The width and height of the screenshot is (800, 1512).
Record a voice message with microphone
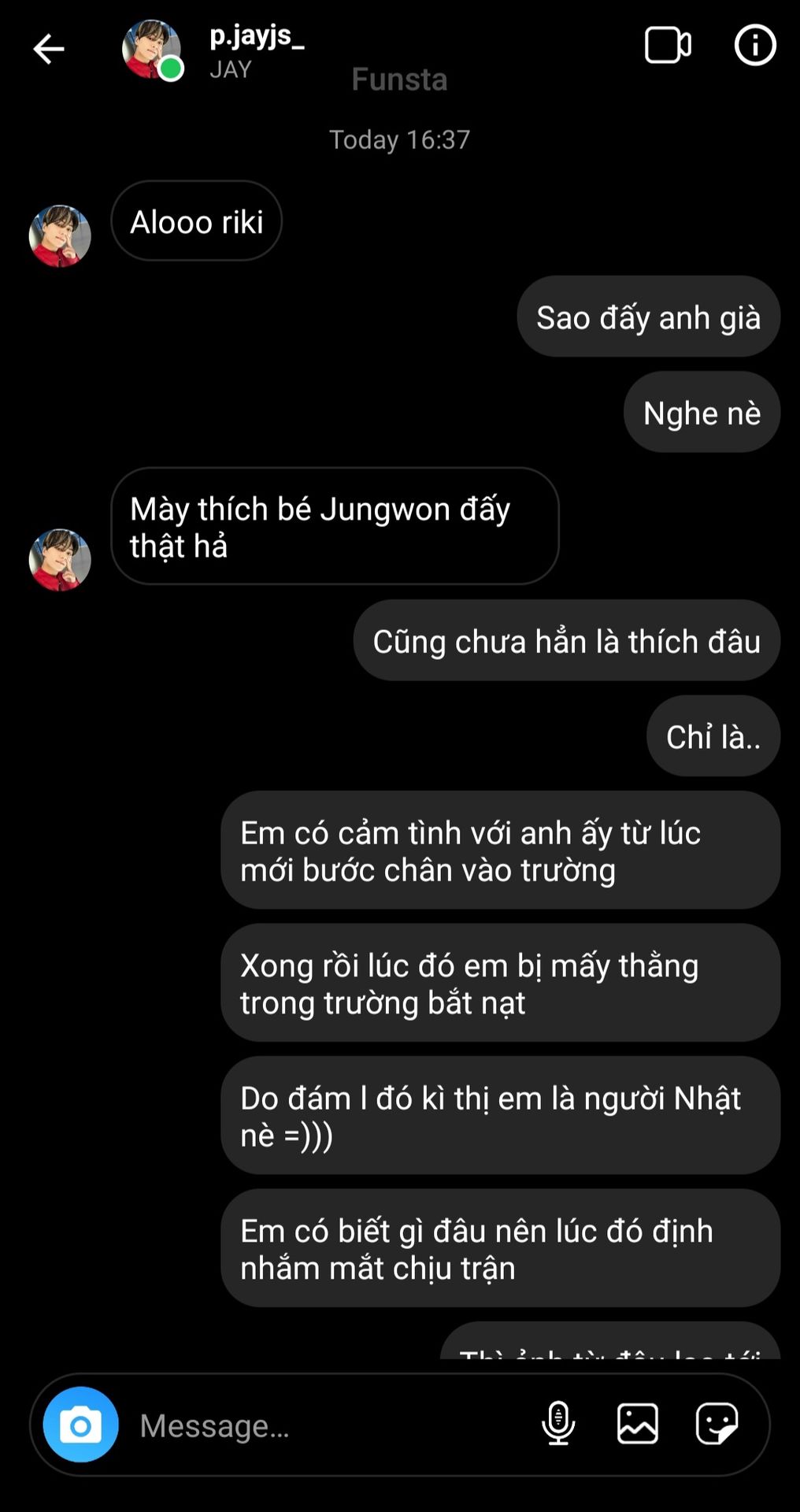click(x=558, y=1424)
